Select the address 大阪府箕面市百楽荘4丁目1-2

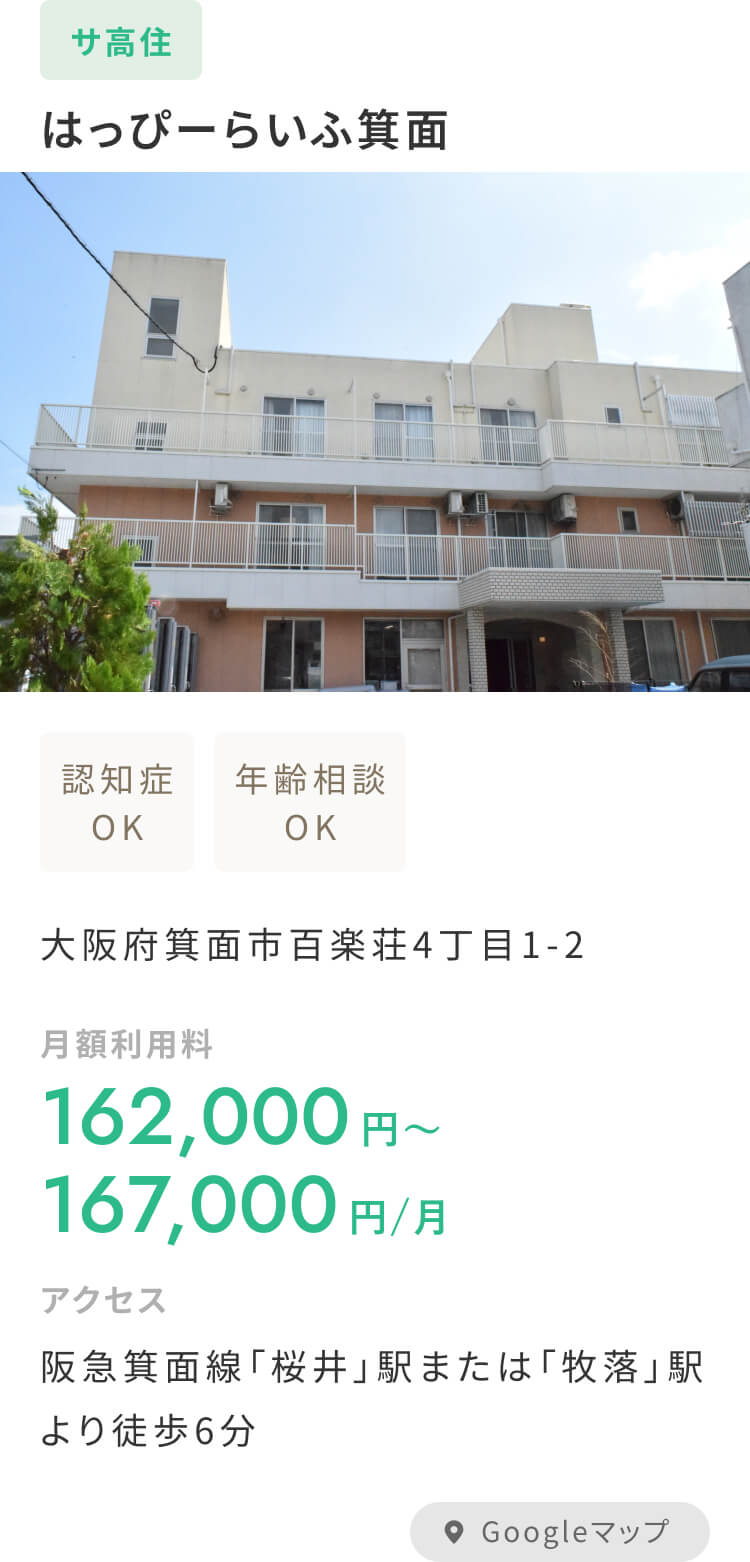point(315,946)
